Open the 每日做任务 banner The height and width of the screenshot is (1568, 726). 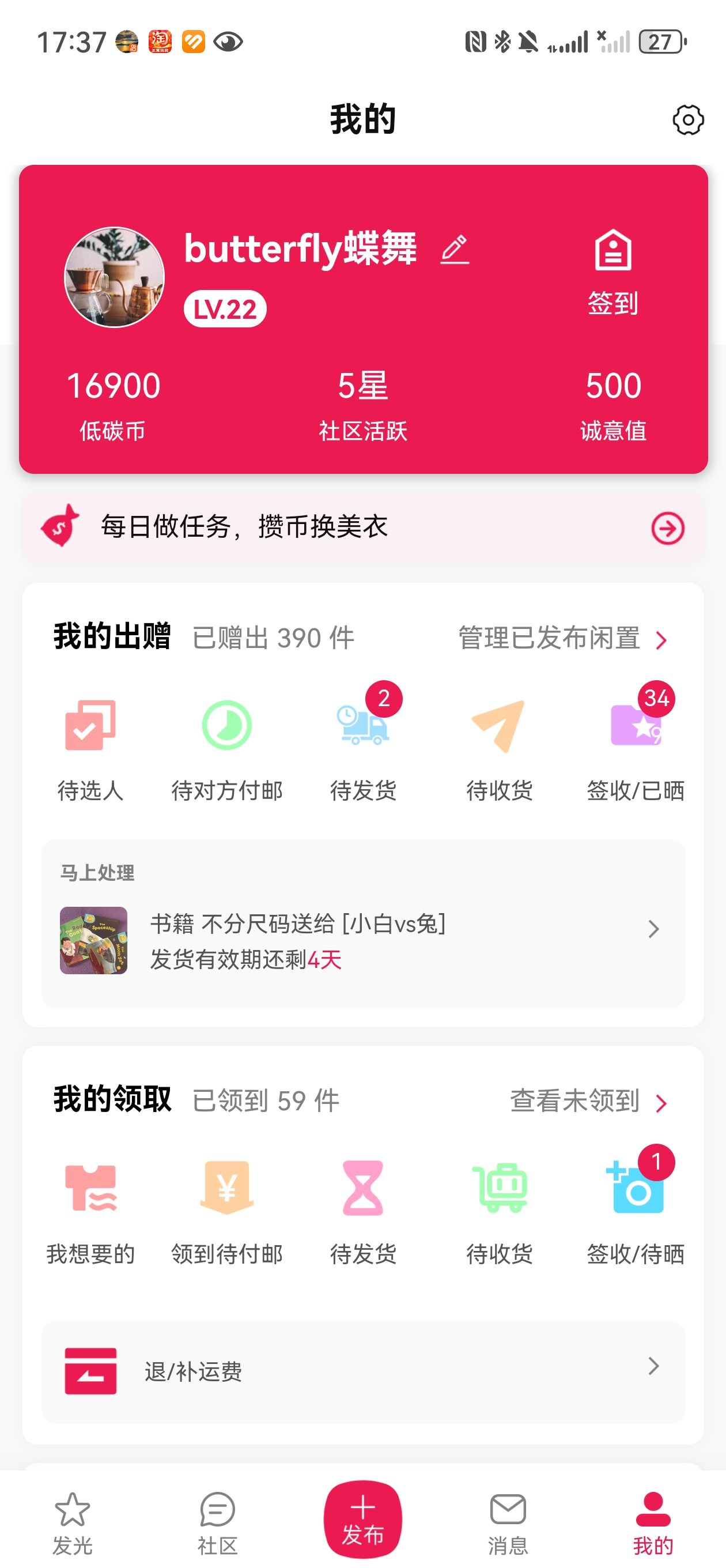362,527
